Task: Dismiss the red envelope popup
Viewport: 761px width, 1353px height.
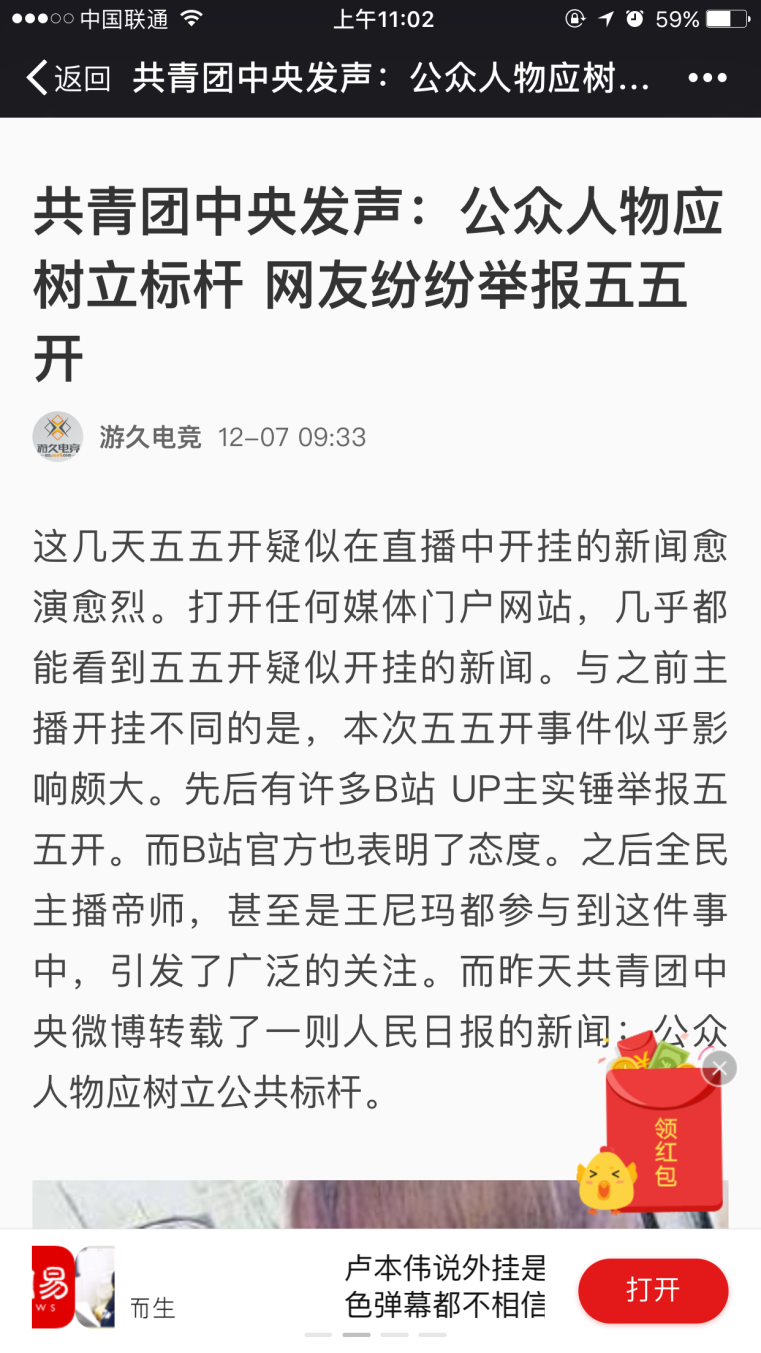Action: pyautogui.click(x=719, y=1068)
